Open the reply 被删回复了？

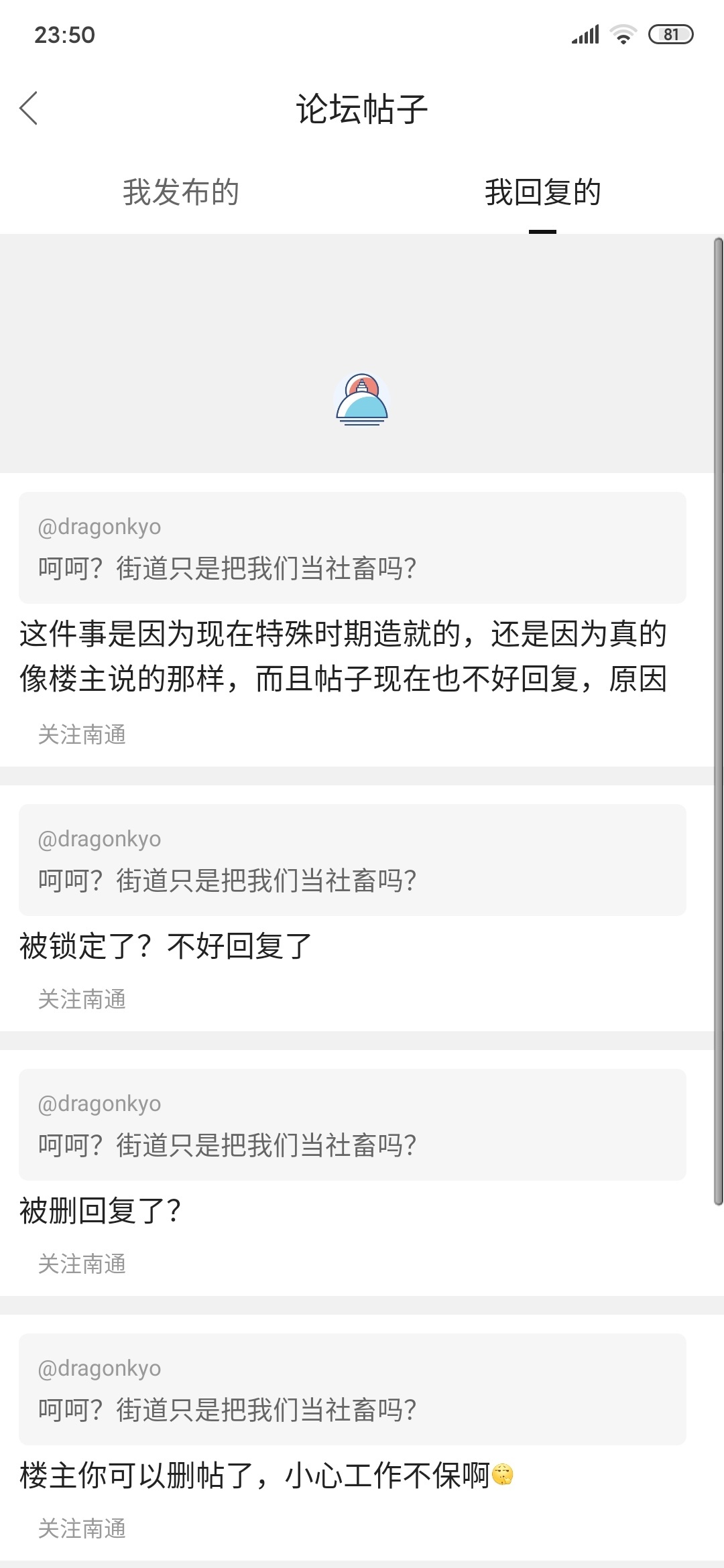coord(101,1211)
